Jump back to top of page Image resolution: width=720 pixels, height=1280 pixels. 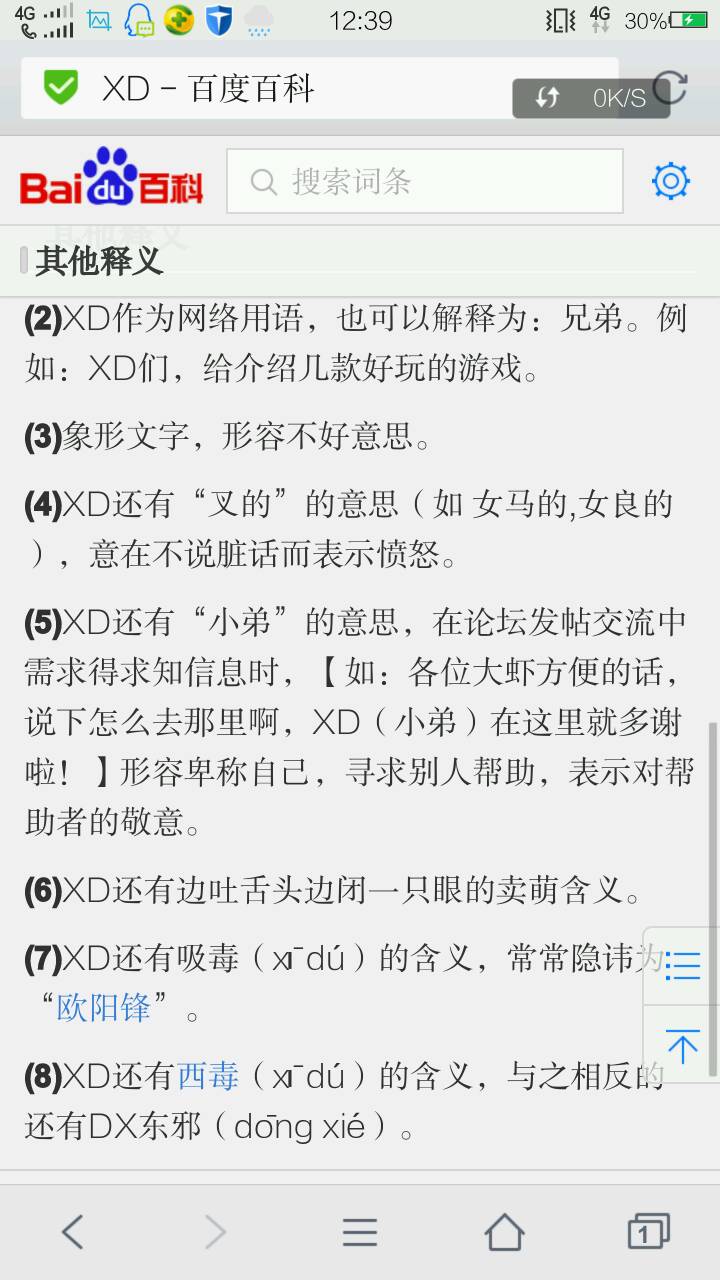(x=683, y=1046)
